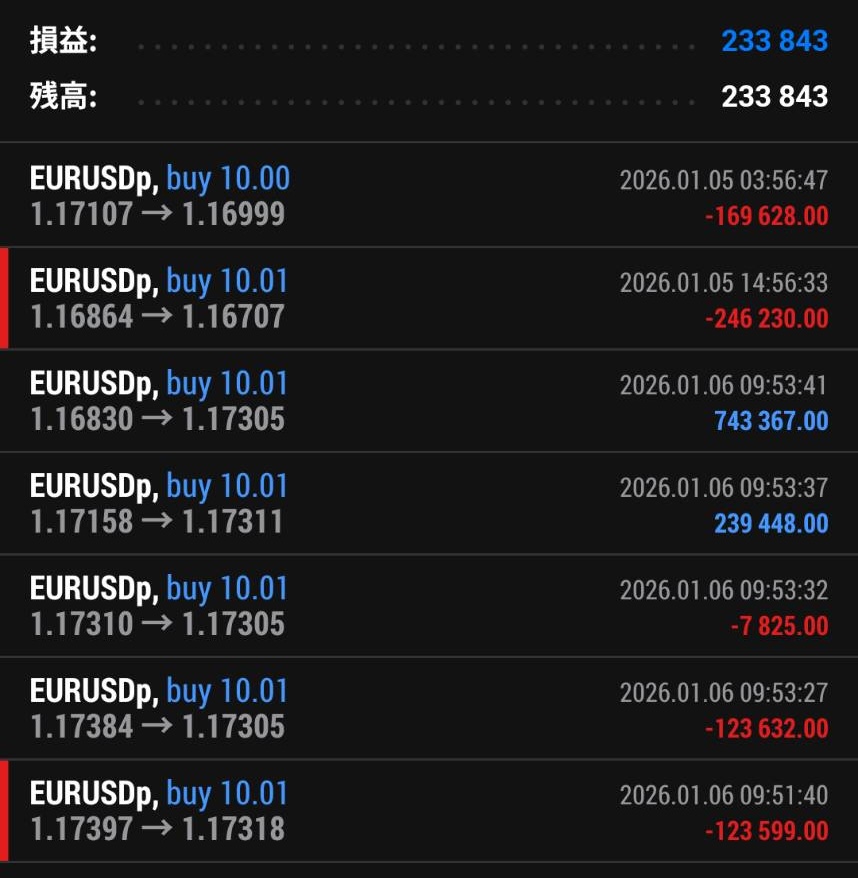Image resolution: width=858 pixels, height=878 pixels.
Task: Select the 損益 profit row
Action: tap(429, 41)
